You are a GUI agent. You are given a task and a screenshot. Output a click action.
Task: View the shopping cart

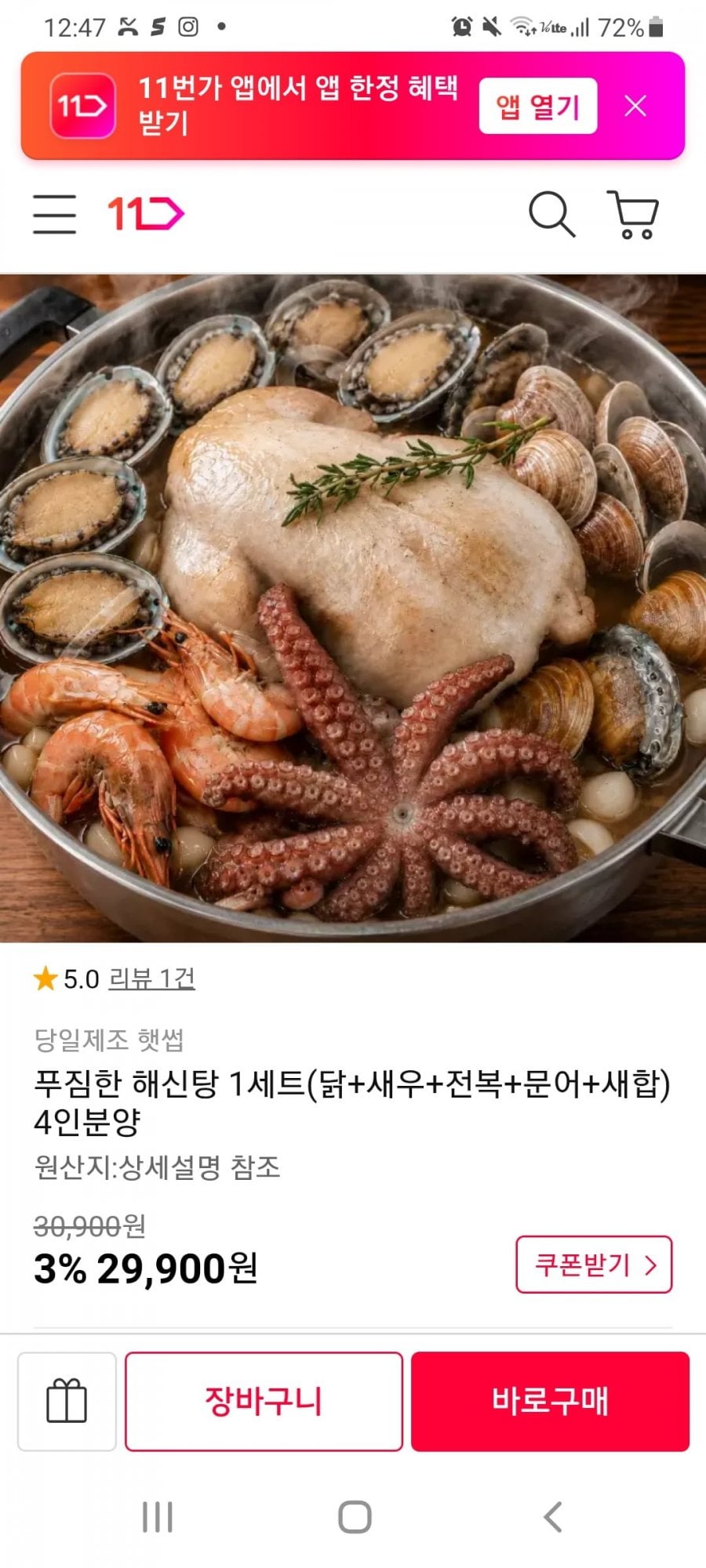click(633, 213)
